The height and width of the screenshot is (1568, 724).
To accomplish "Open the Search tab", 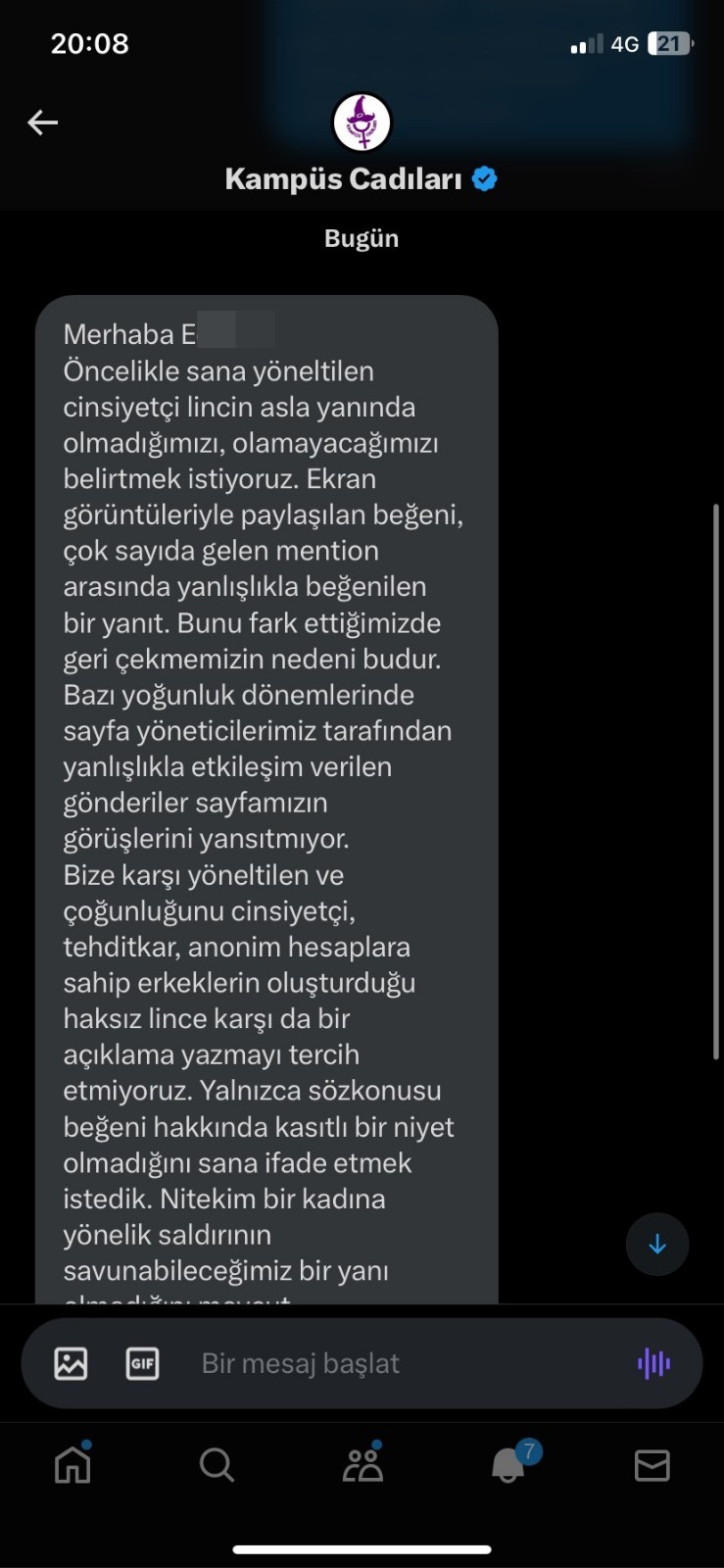I will click(x=217, y=1465).
